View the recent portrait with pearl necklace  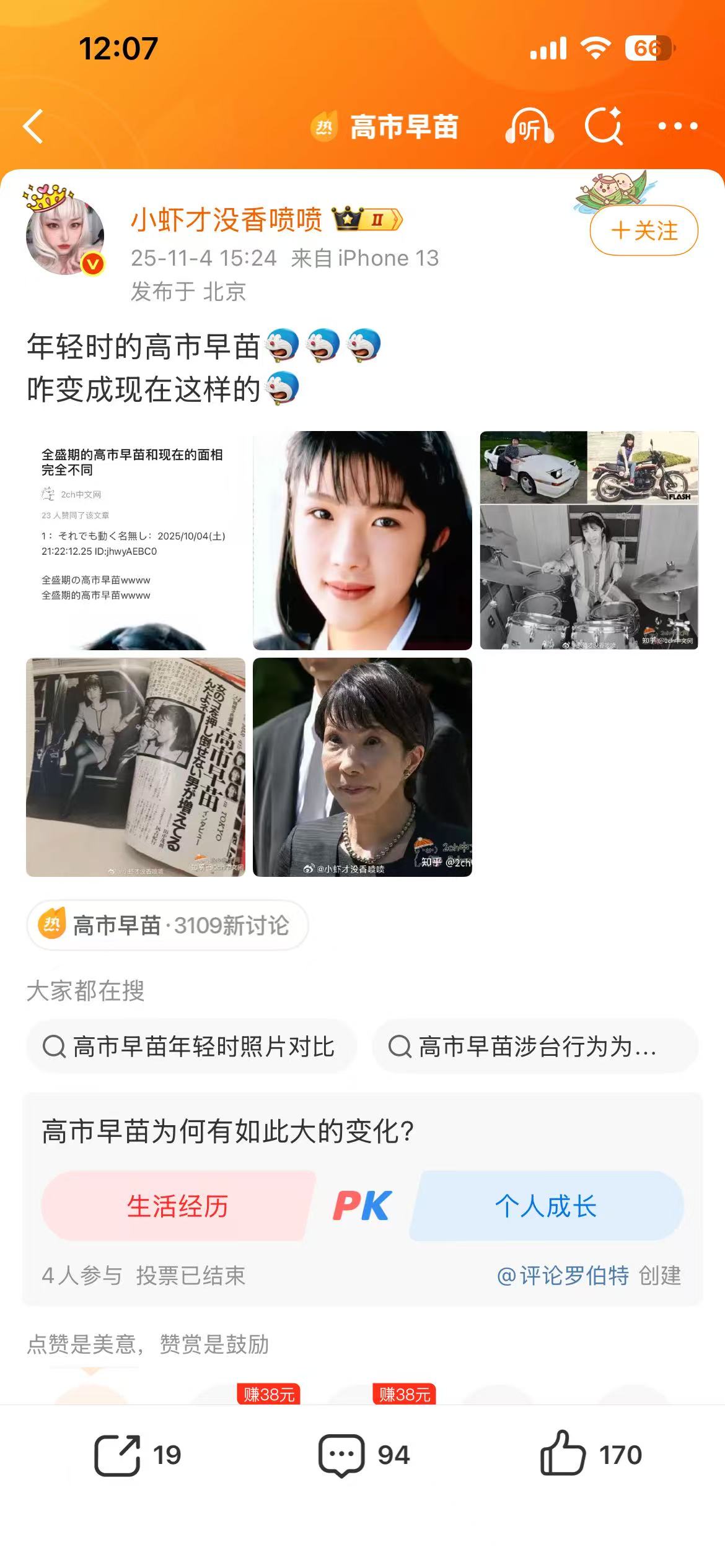pos(362,767)
